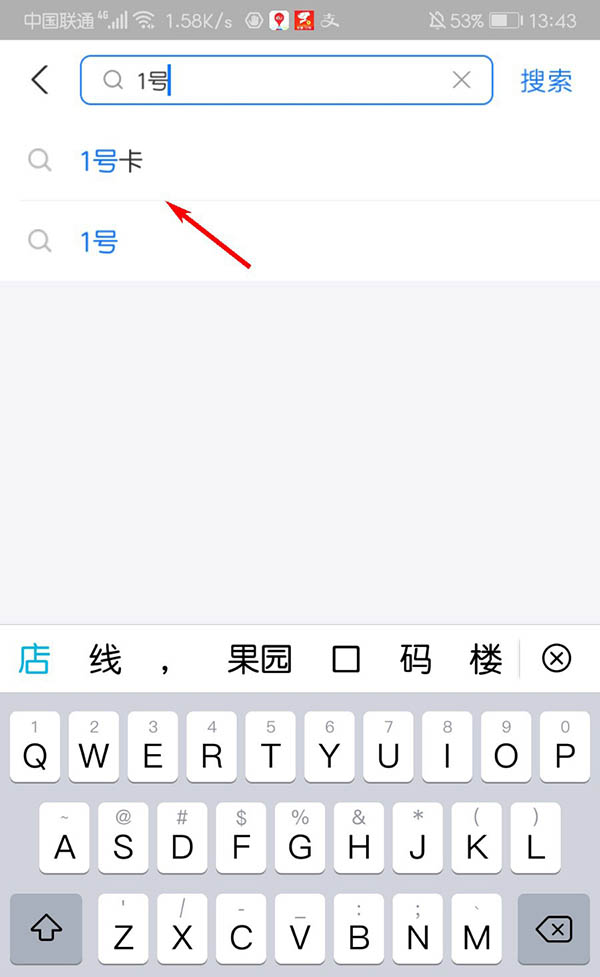This screenshot has width=600, height=977.
Task: Clear the search text with the X
Action: [x=461, y=80]
